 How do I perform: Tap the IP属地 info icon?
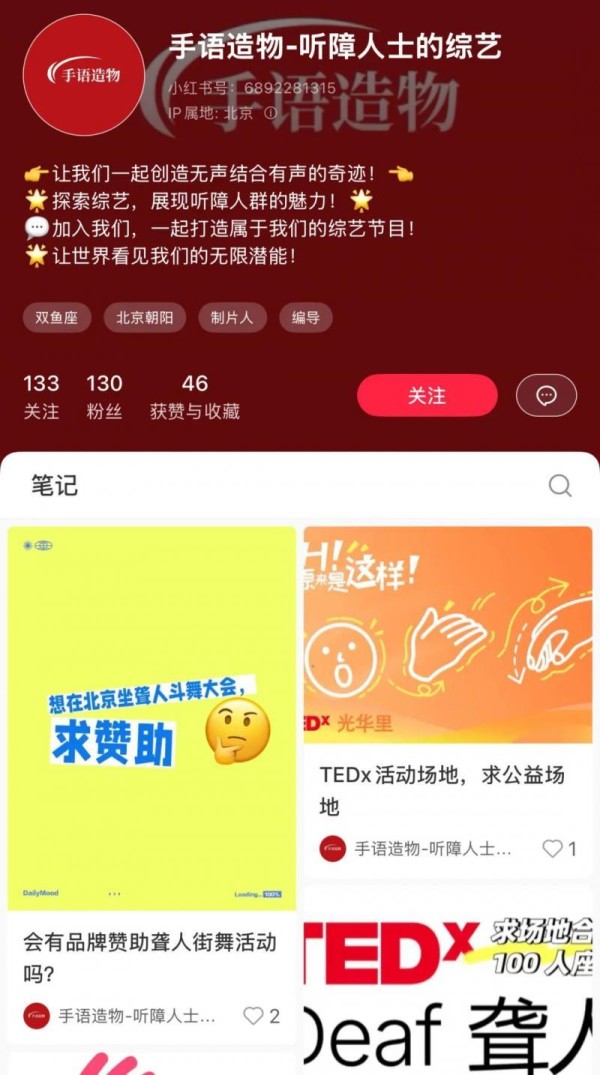click(x=270, y=113)
